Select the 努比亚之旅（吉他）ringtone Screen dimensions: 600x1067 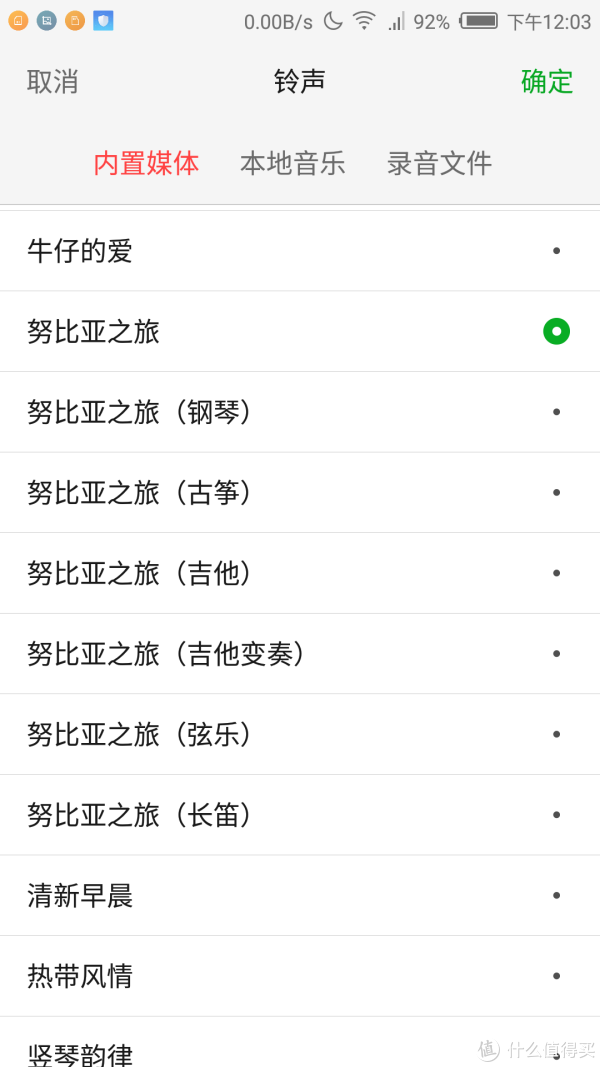[300, 573]
